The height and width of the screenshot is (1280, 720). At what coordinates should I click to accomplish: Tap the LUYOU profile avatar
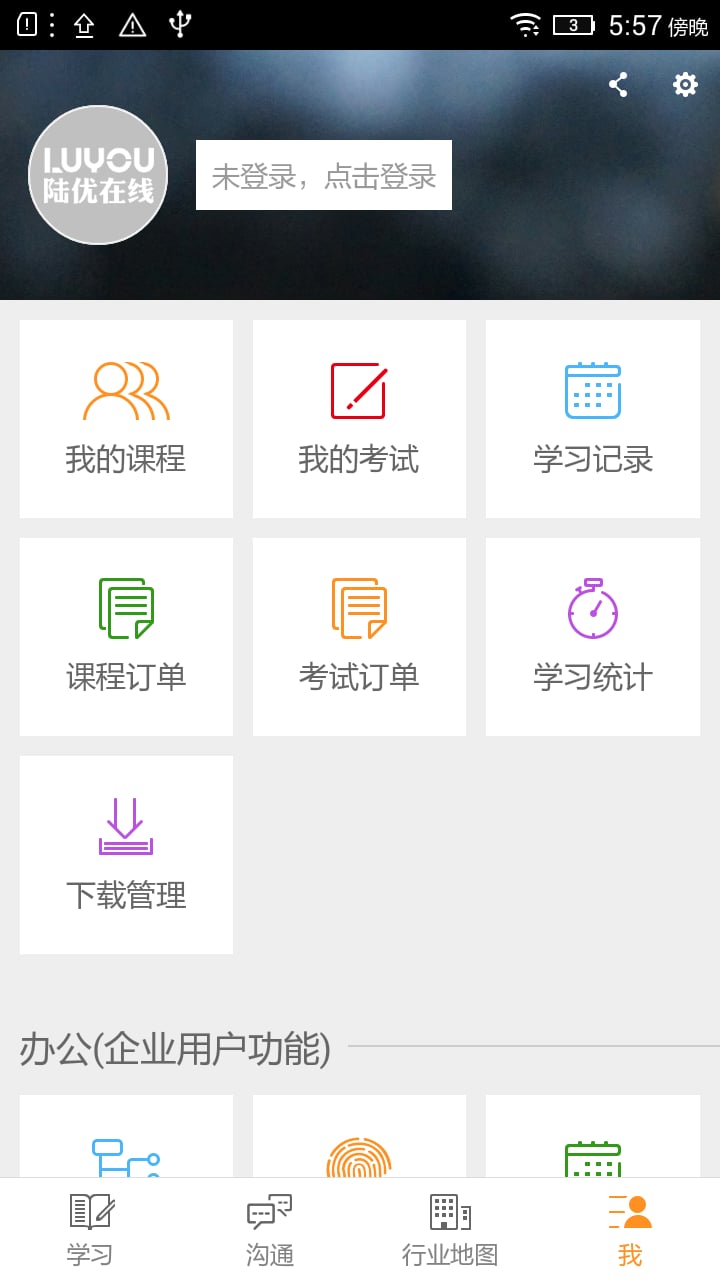[x=98, y=175]
